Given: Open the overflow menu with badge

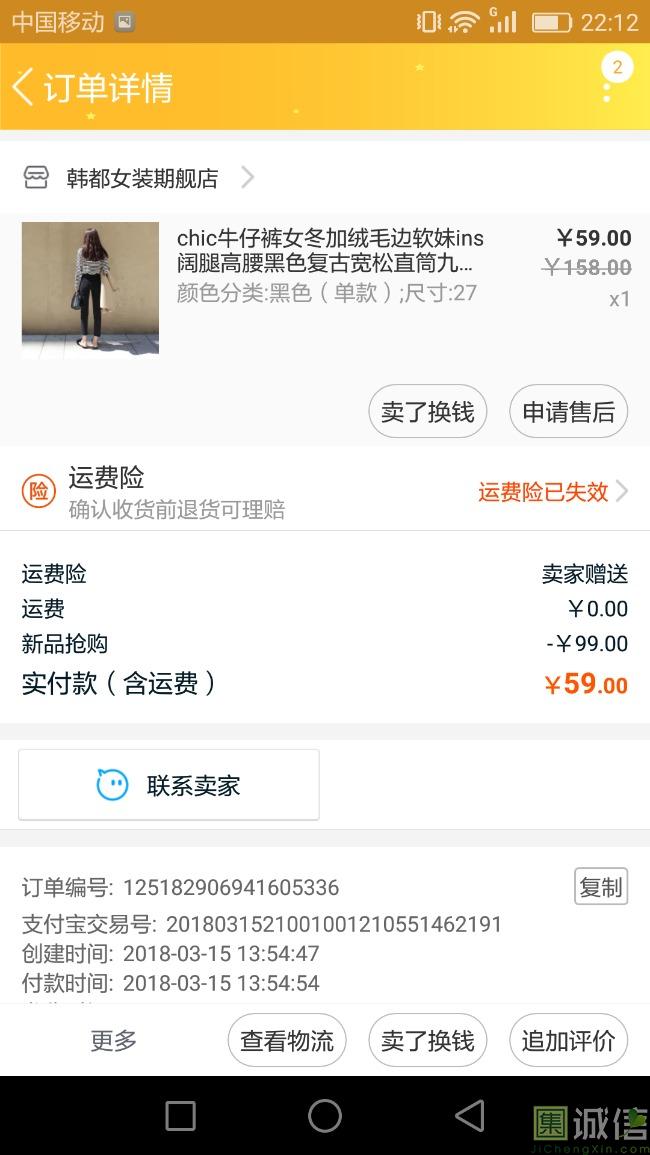Looking at the screenshot, I should [607, 87].
